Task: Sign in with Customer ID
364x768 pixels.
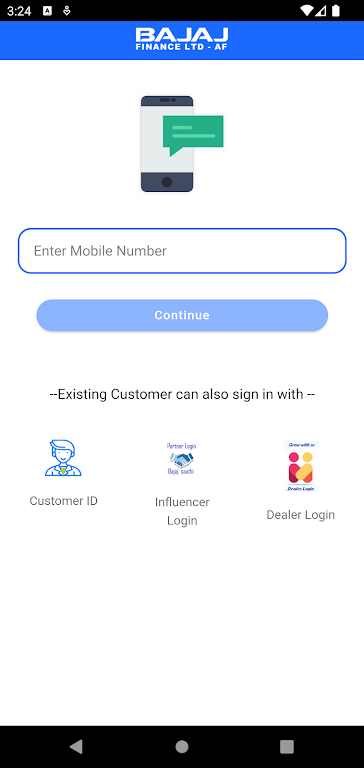Action: 63,473
